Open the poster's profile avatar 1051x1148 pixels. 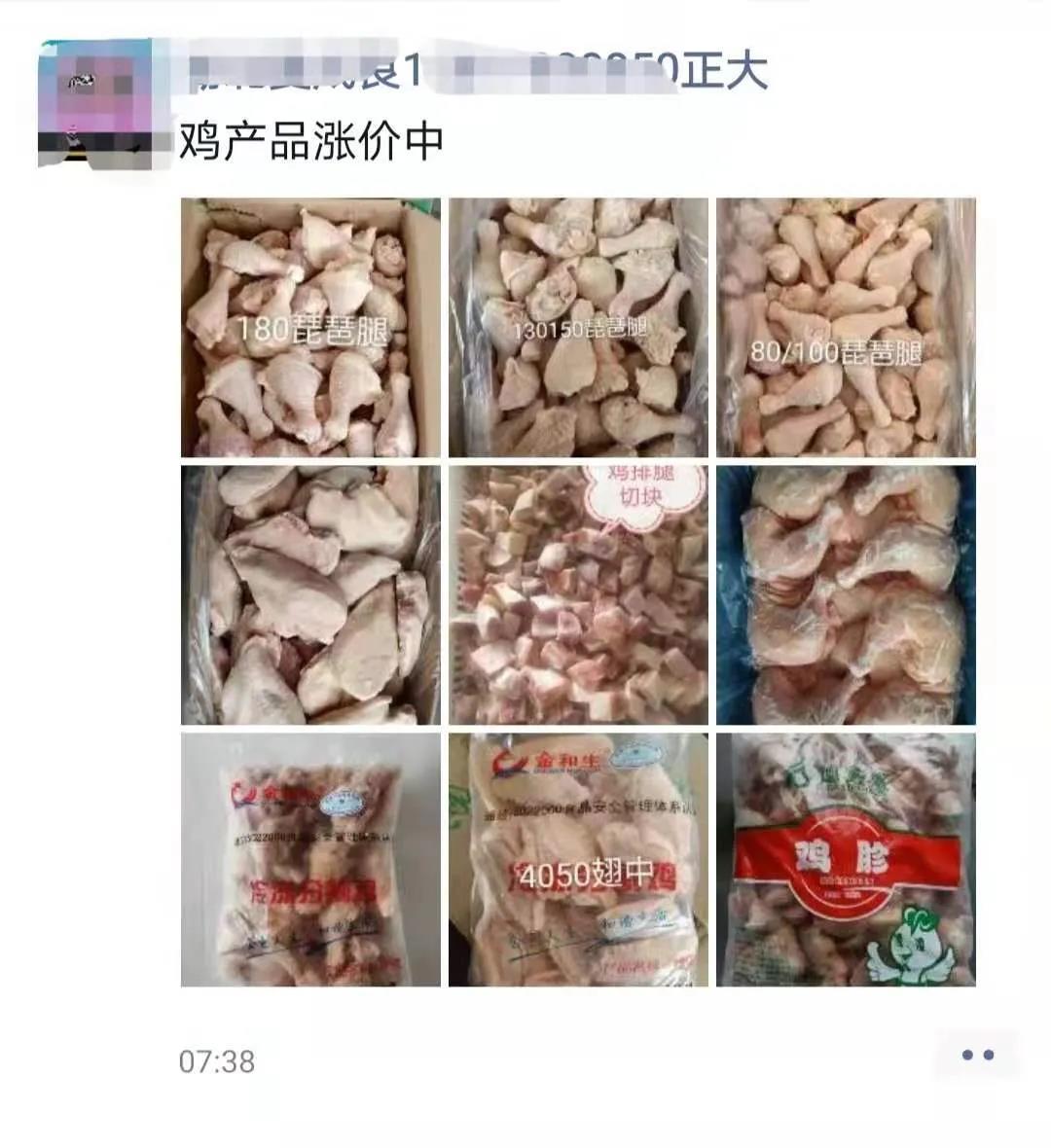coord(94,104)
